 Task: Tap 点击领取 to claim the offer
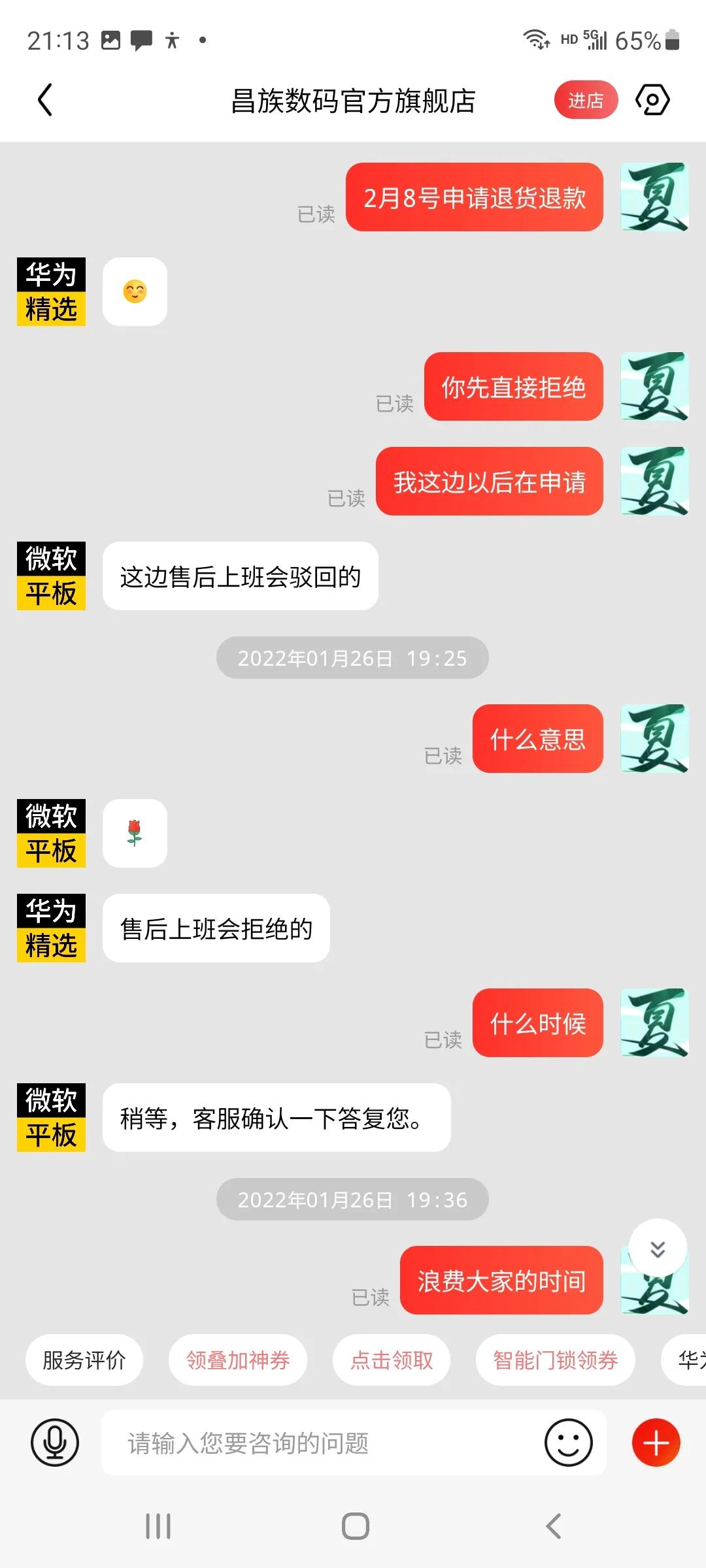(x=391, y=1360)
